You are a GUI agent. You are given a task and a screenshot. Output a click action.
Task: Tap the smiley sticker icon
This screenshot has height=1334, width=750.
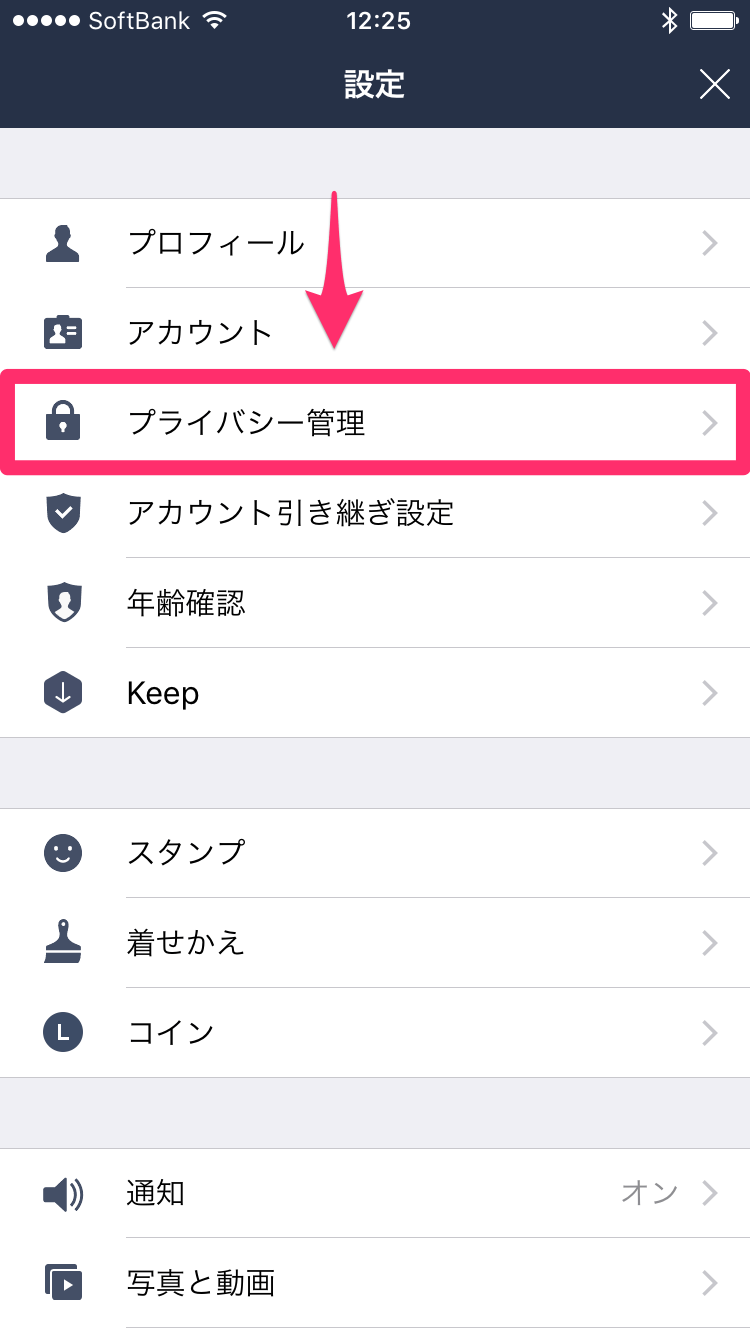click(x=63, y=853)
